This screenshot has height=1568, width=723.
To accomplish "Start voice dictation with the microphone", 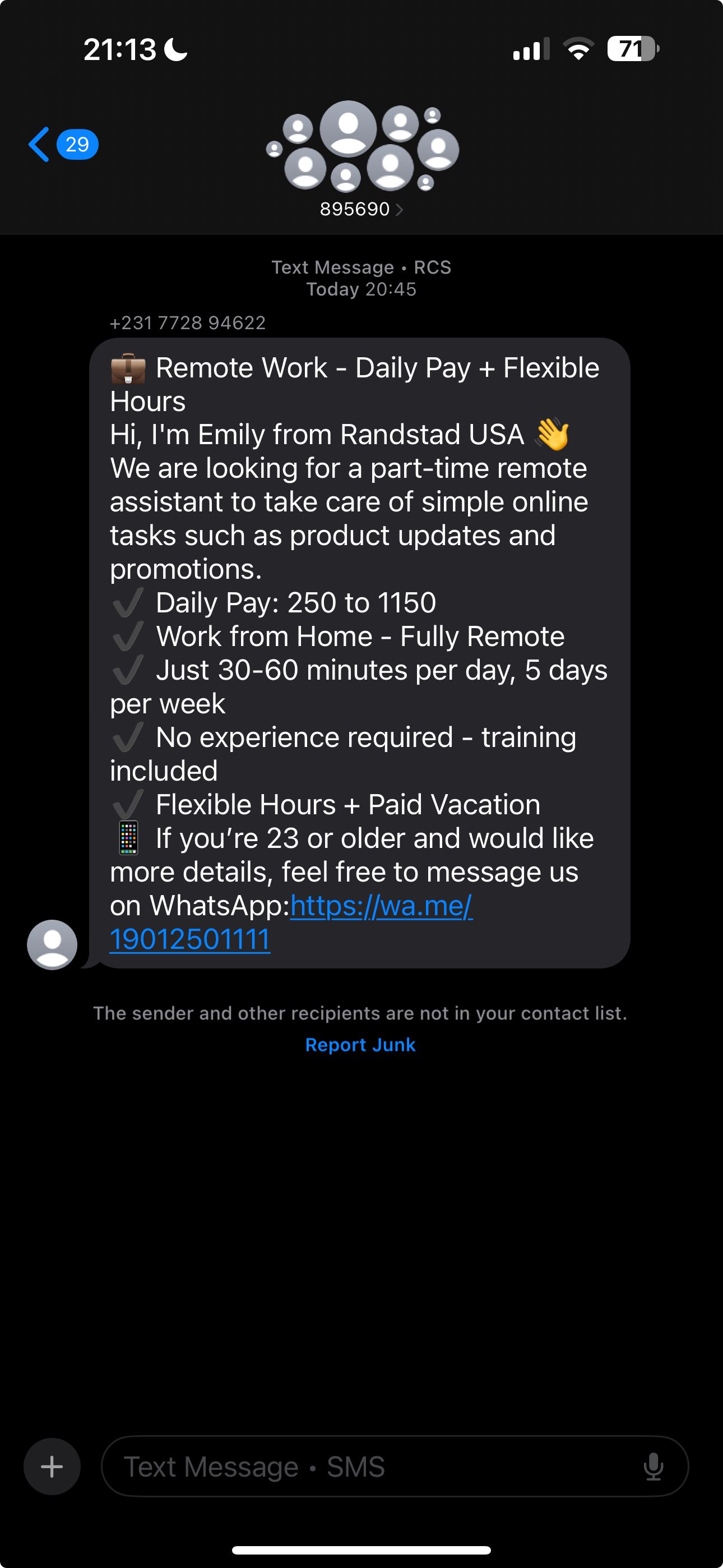I will point(653,1466).
